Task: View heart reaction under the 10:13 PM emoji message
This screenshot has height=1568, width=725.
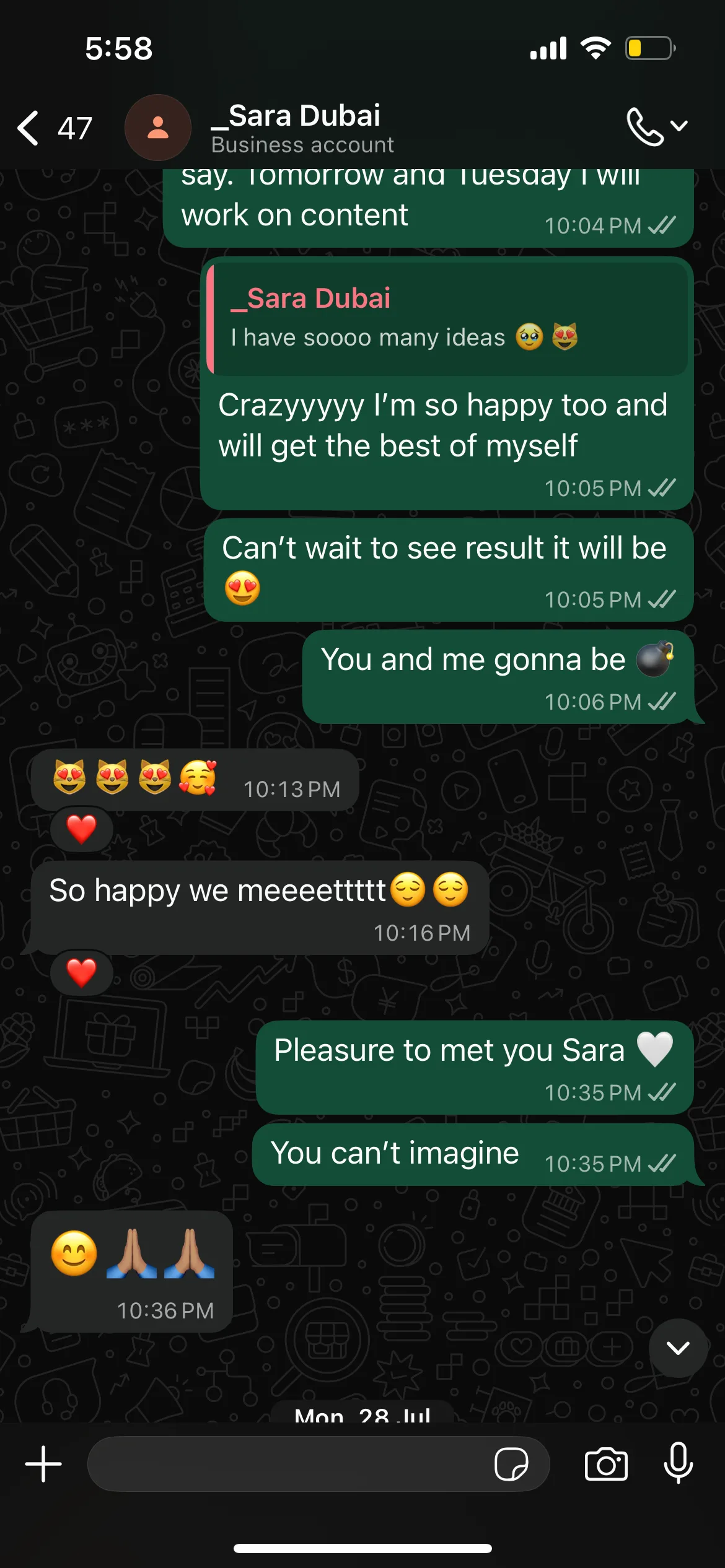Action: [x=82, y=829]
